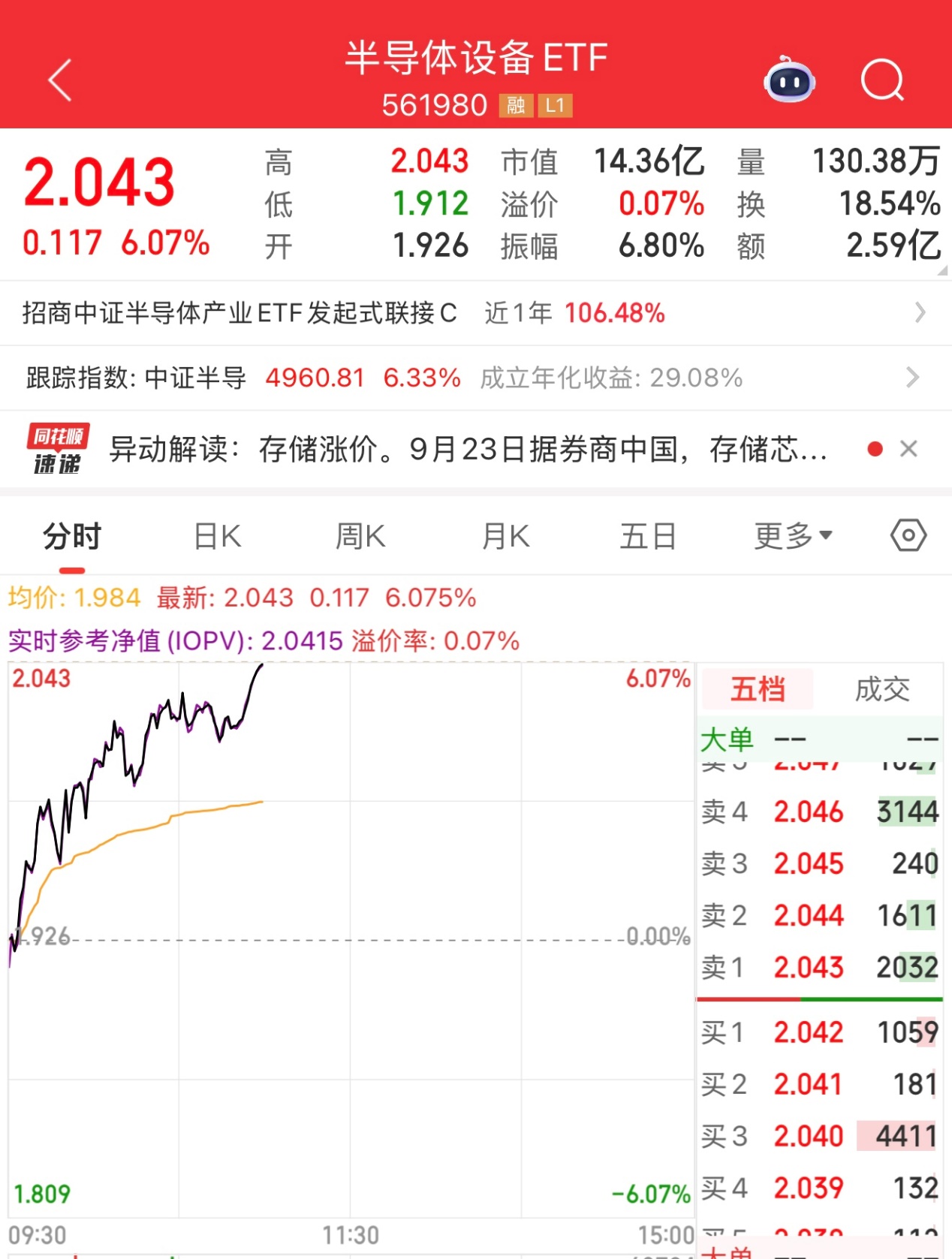Open 招商中证半导体产业ETF发起式联接C fund row

tap(473, 313)
